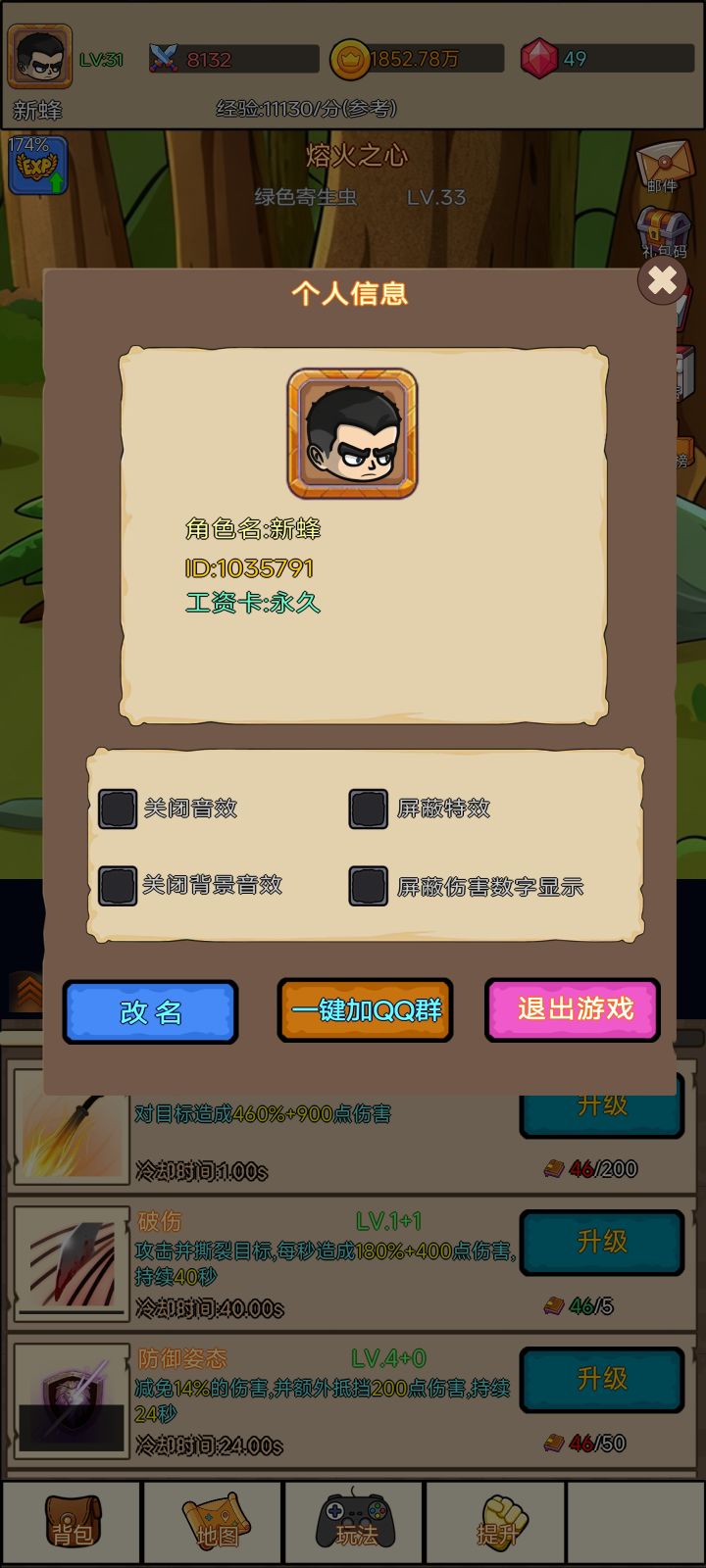Screen dimensions: 706x1568
Task: Tap the 破伤 skill icon
Action: point(70,1262)
